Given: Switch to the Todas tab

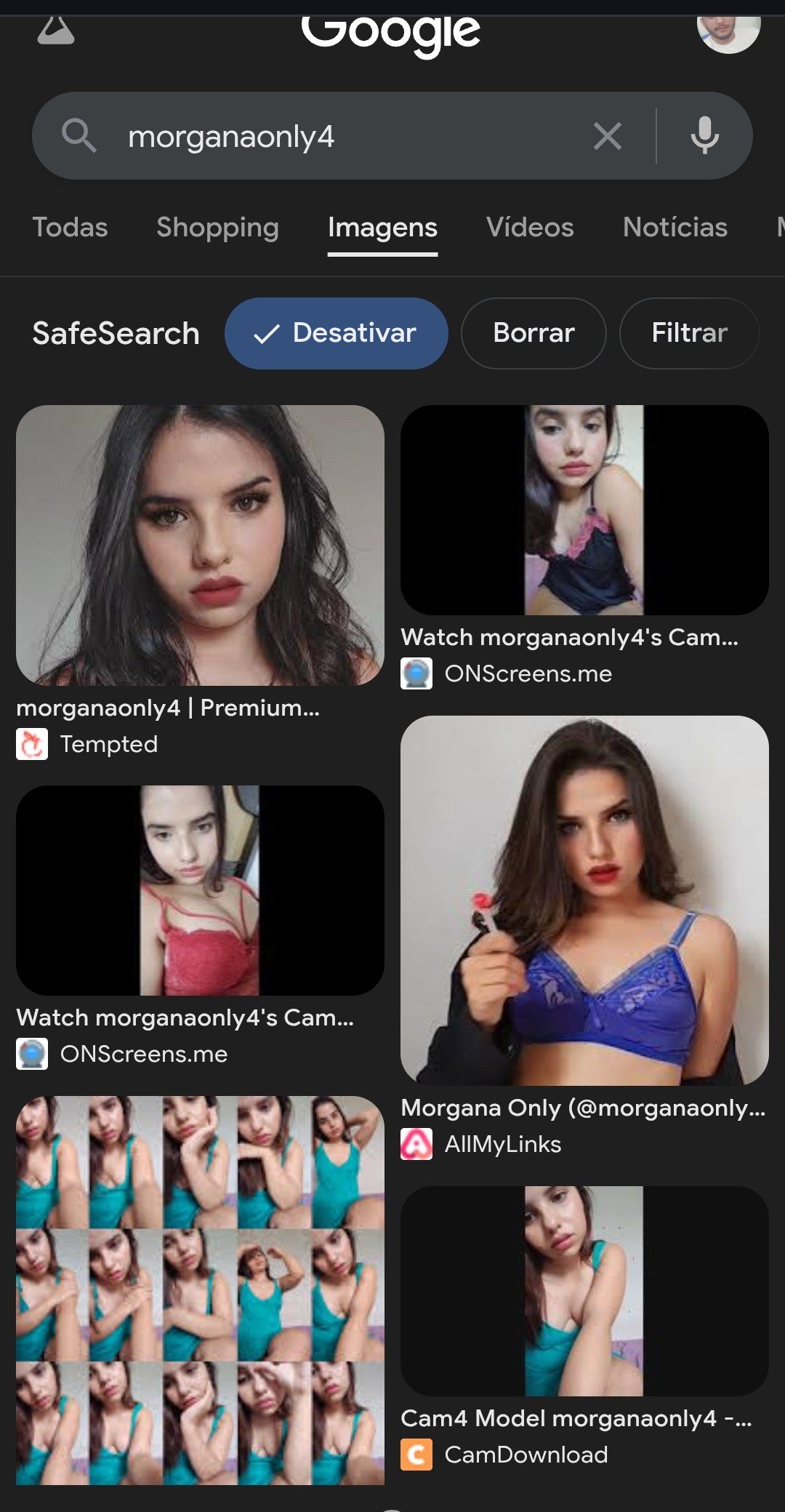Looking at the screenshot, I should [x=70, y=228].
